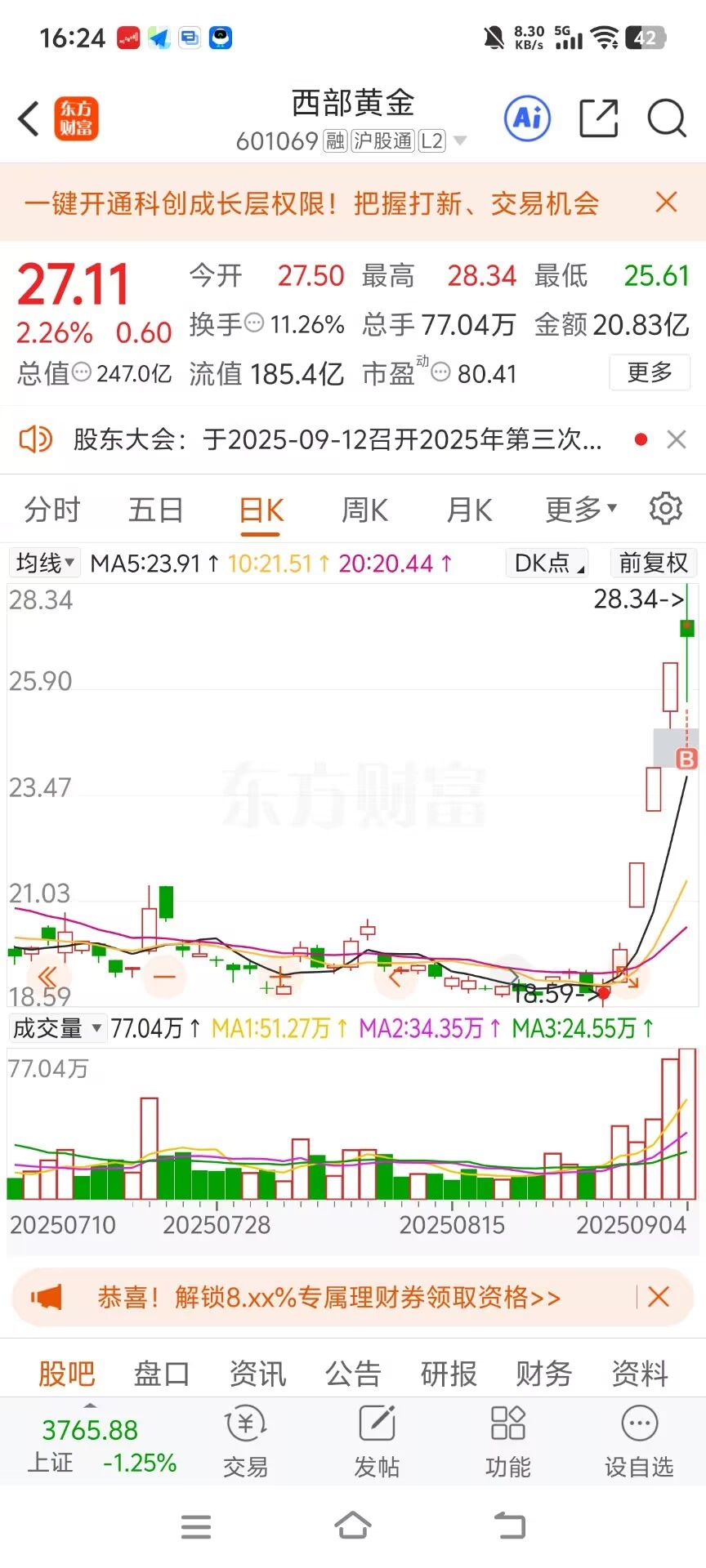Switch to 五日 chart

click(156, 510)
